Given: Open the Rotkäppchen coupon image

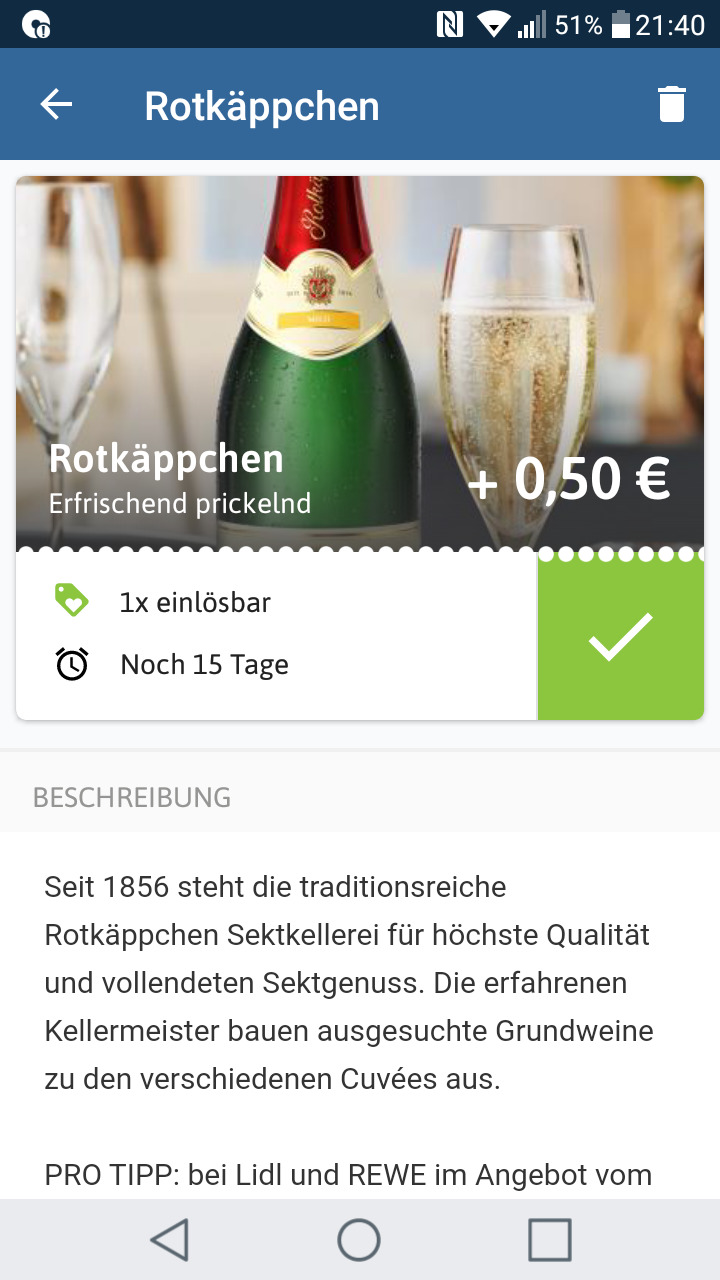Looking at the screenshot, I should [x=360, y=362].
